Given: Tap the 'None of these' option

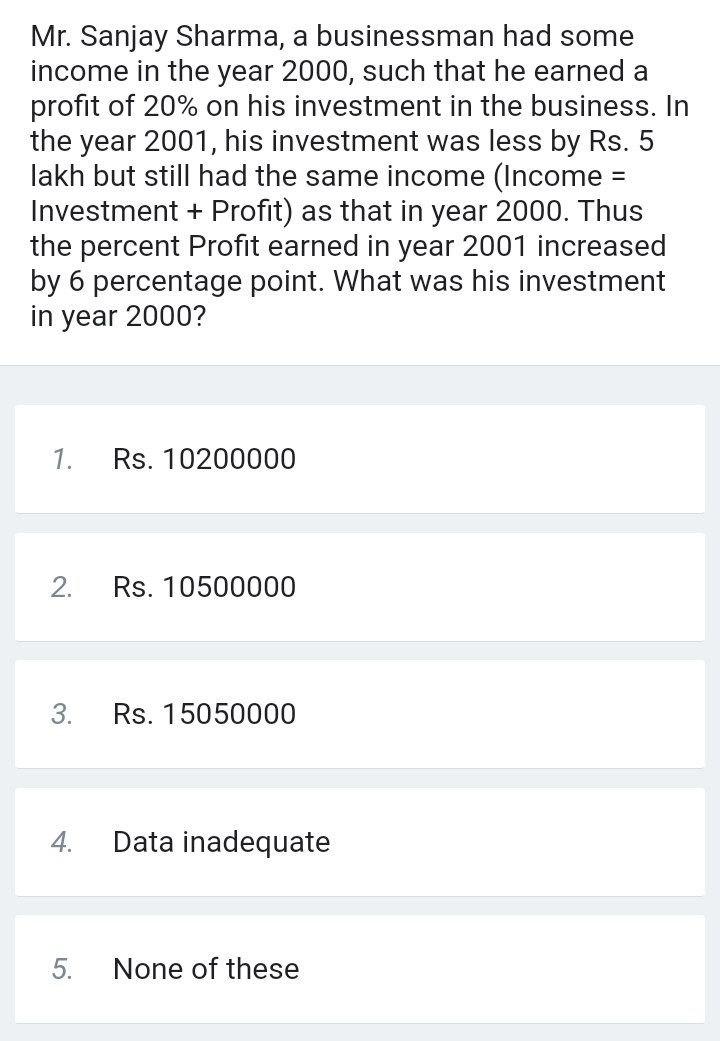Looking at the screenshot, I should tap(206, 969).
